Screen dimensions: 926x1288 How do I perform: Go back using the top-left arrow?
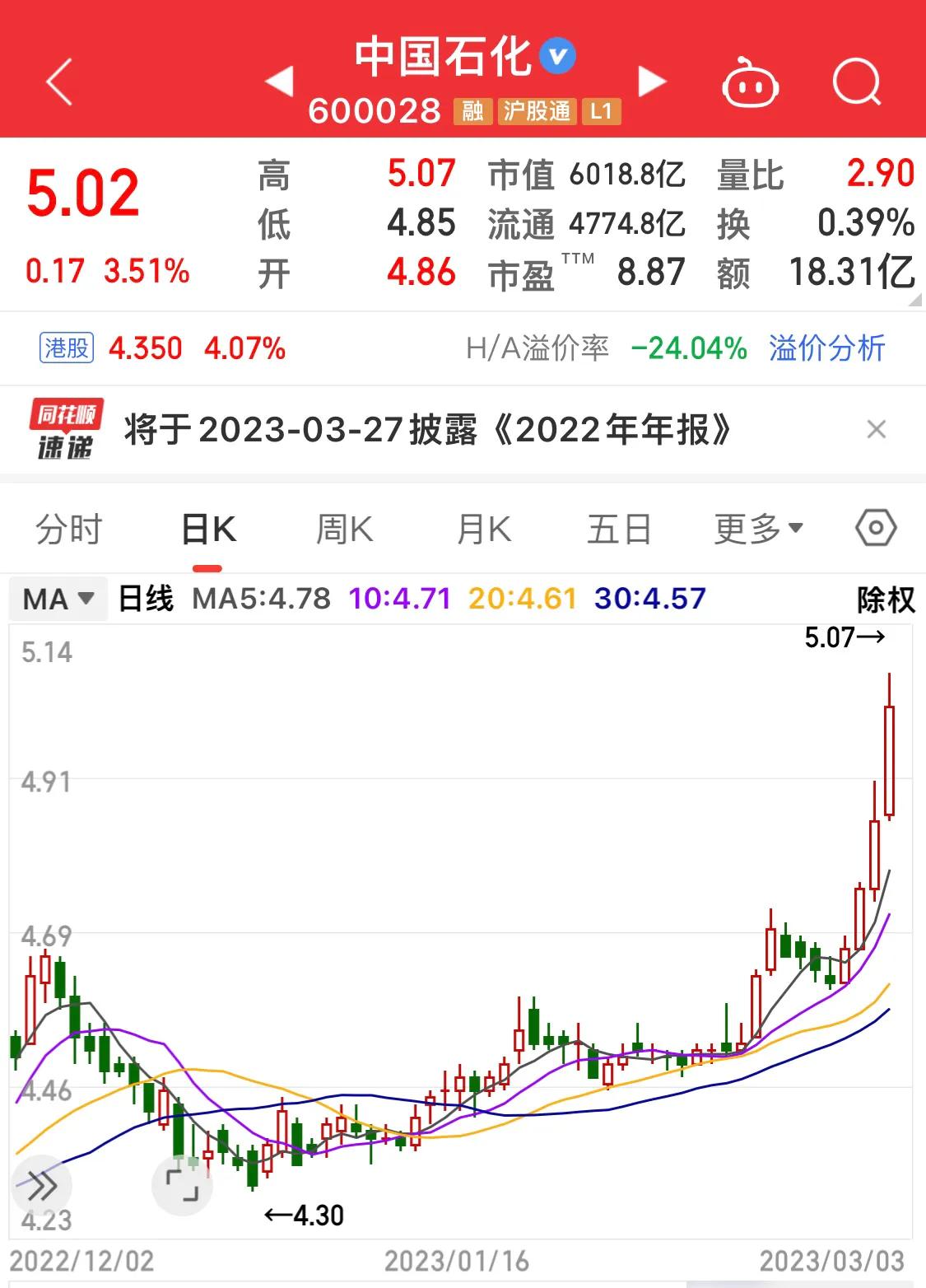point(59,82)
